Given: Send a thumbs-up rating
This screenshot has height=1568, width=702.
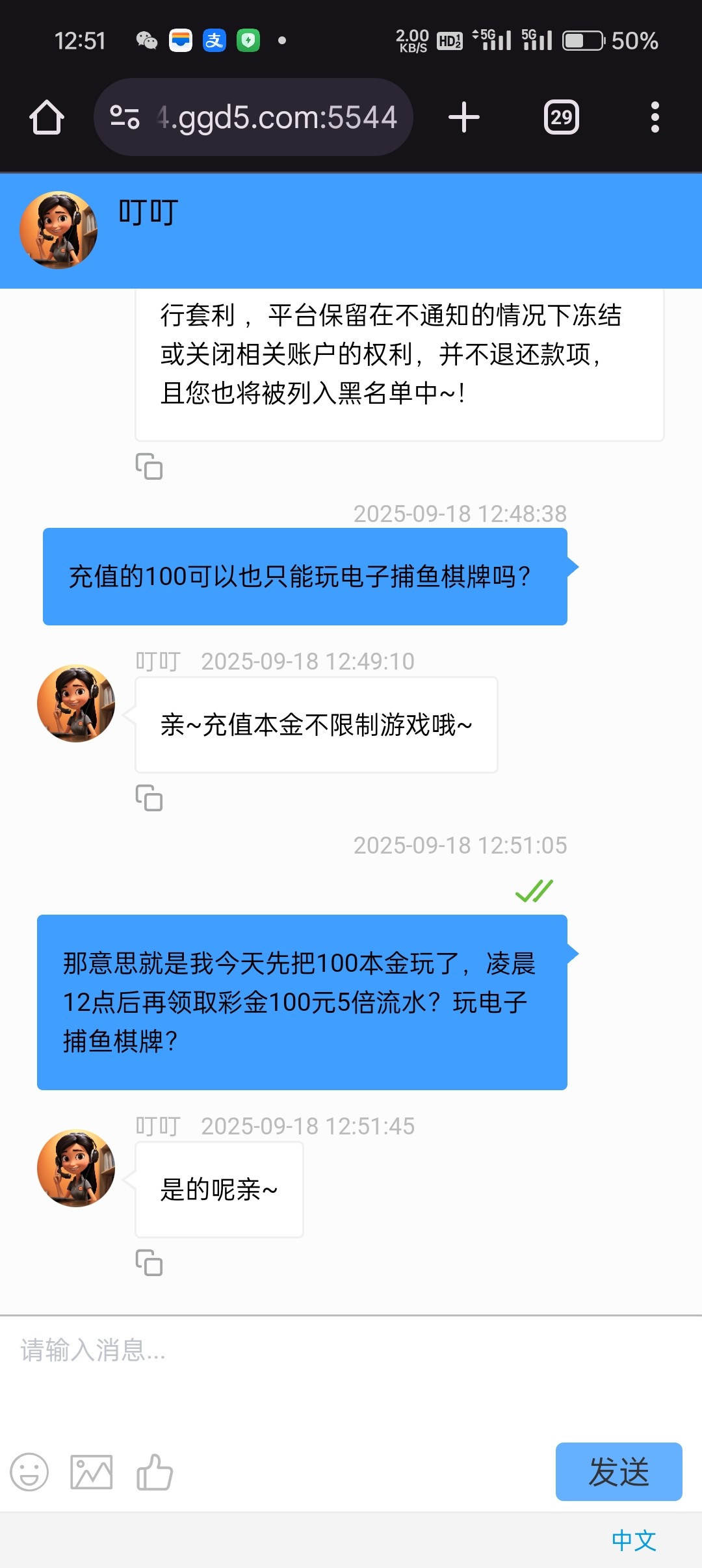Looking at the screenshot, I should point(155,1472).
